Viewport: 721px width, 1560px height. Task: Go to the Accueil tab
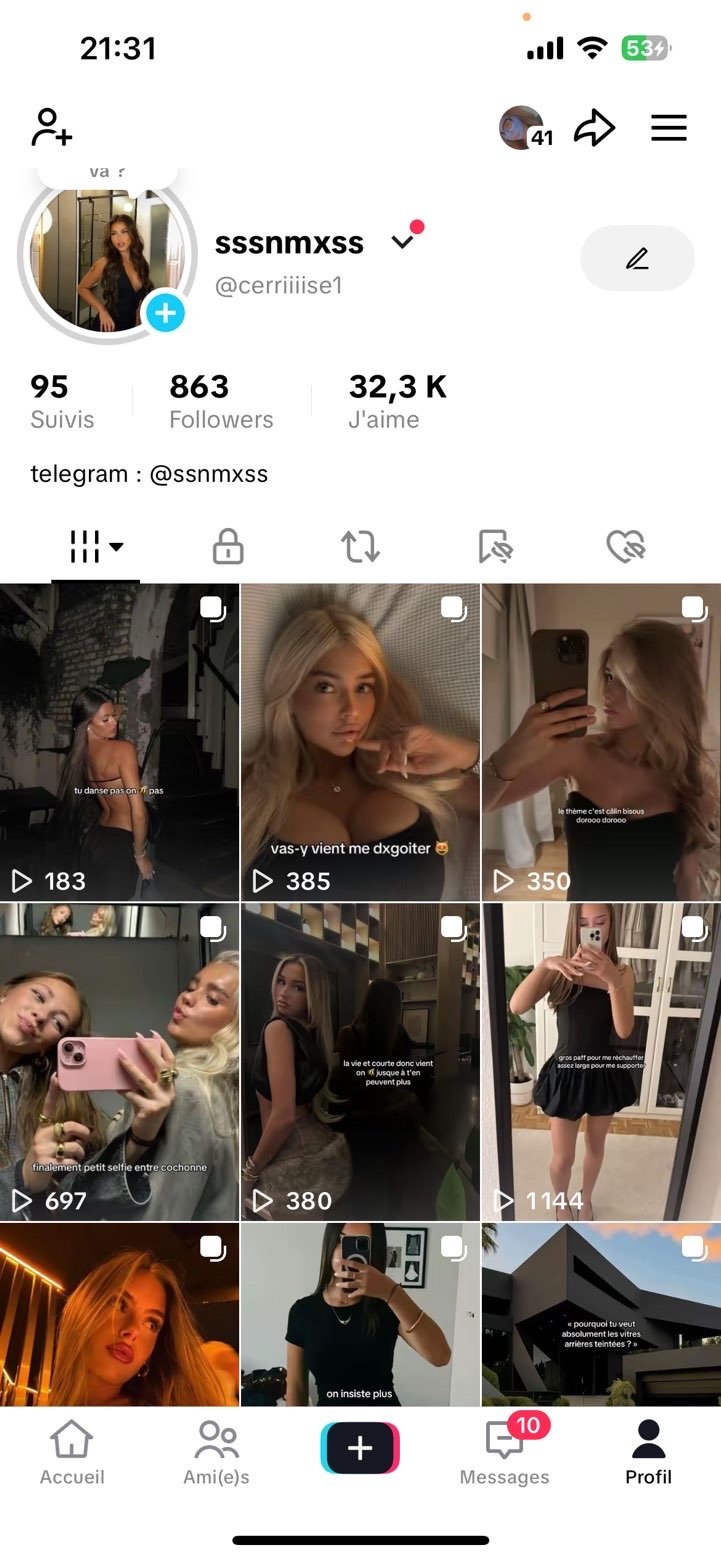coord(72,1453)
